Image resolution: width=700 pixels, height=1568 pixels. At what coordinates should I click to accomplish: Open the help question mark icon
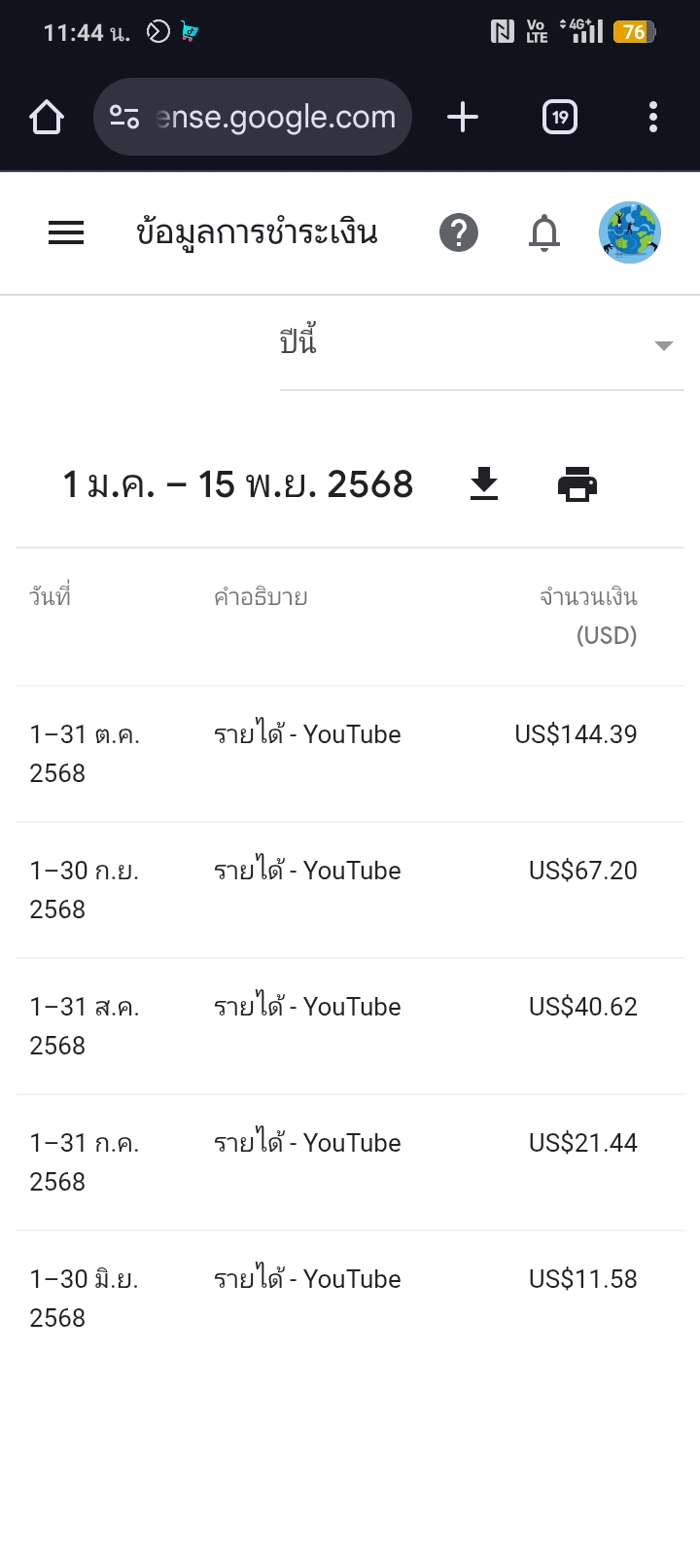[459, 233]
